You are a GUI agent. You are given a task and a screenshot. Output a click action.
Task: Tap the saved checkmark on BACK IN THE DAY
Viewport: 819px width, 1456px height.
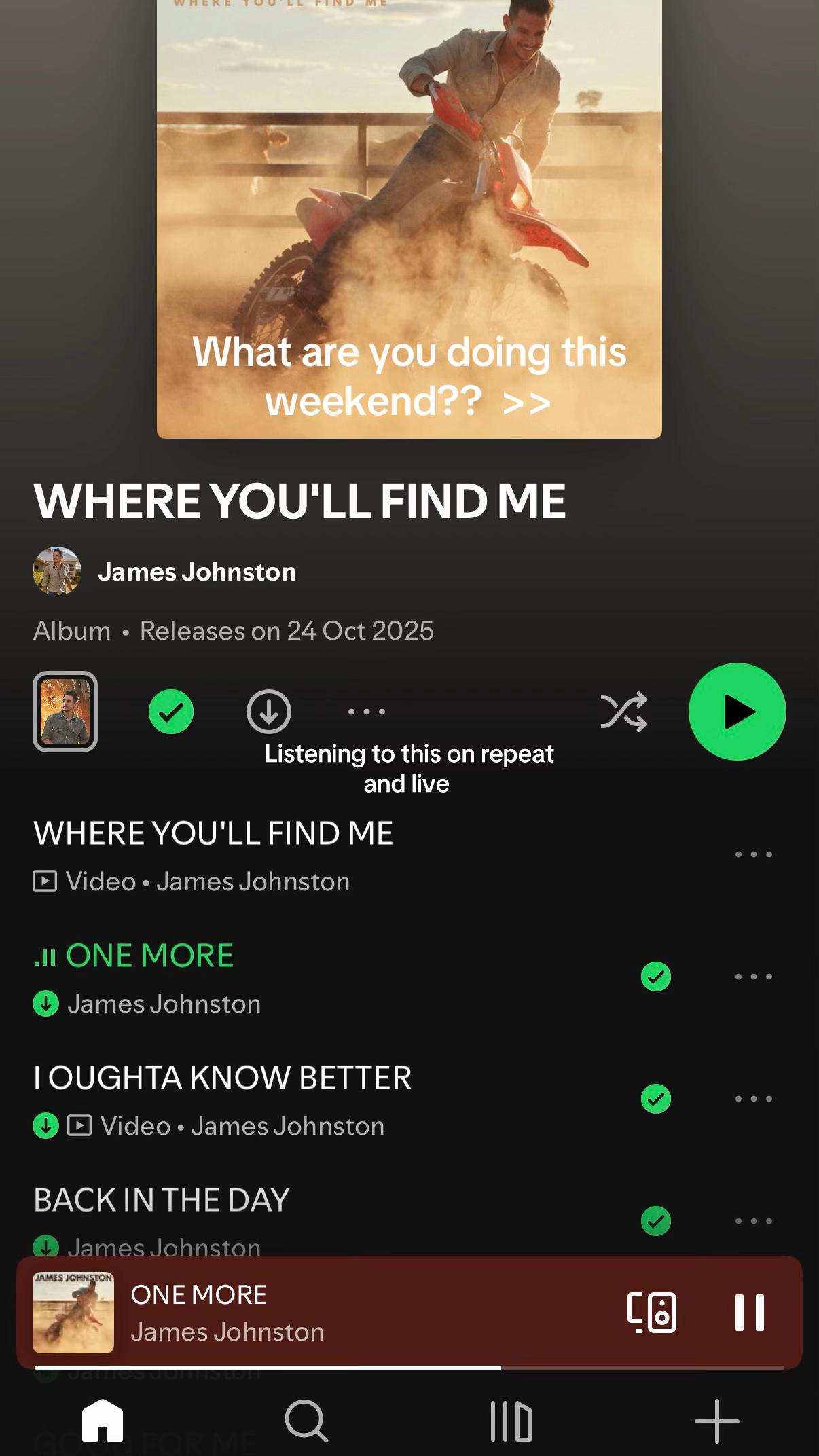point(656,1221)
